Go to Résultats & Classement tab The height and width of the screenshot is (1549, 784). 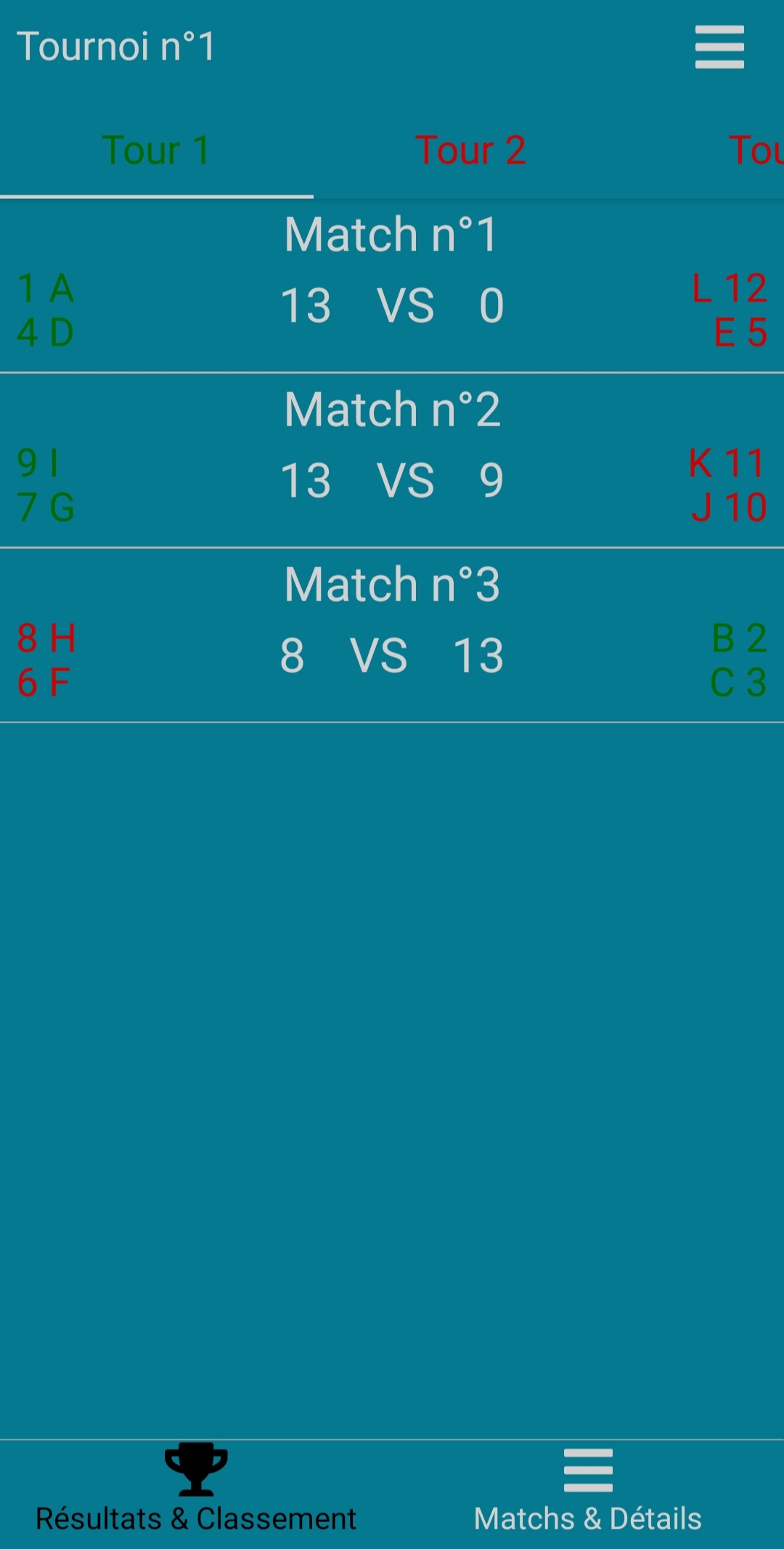click(x=196, y=1495)
